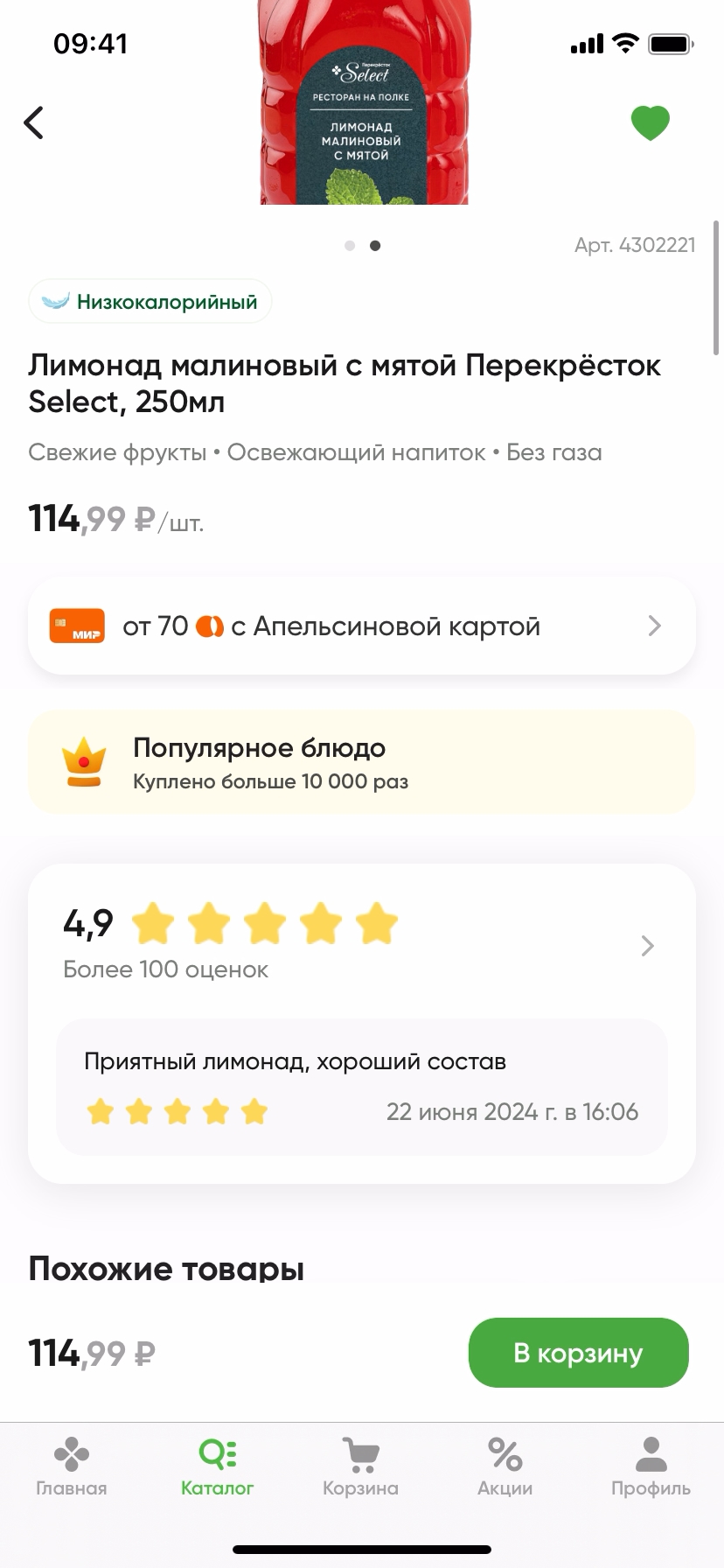Switch to the Главная tab
This screenshot has width=724, height=1568.
pyautogui.click(x=72, y=1466)
